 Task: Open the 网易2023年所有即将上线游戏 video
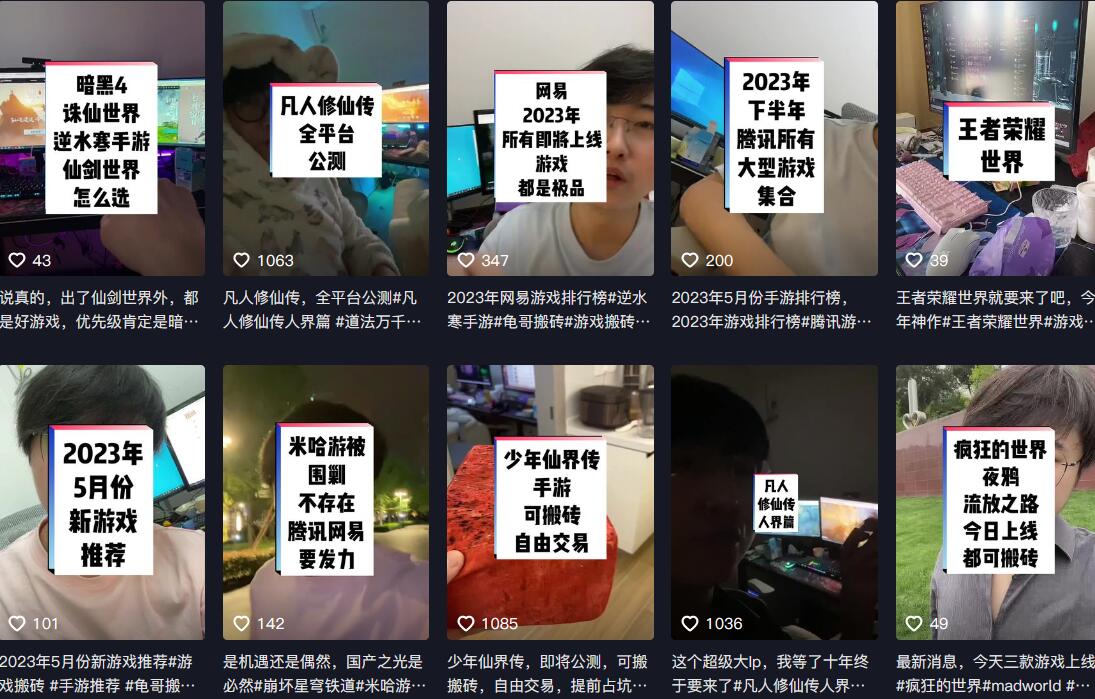(550, 138)
